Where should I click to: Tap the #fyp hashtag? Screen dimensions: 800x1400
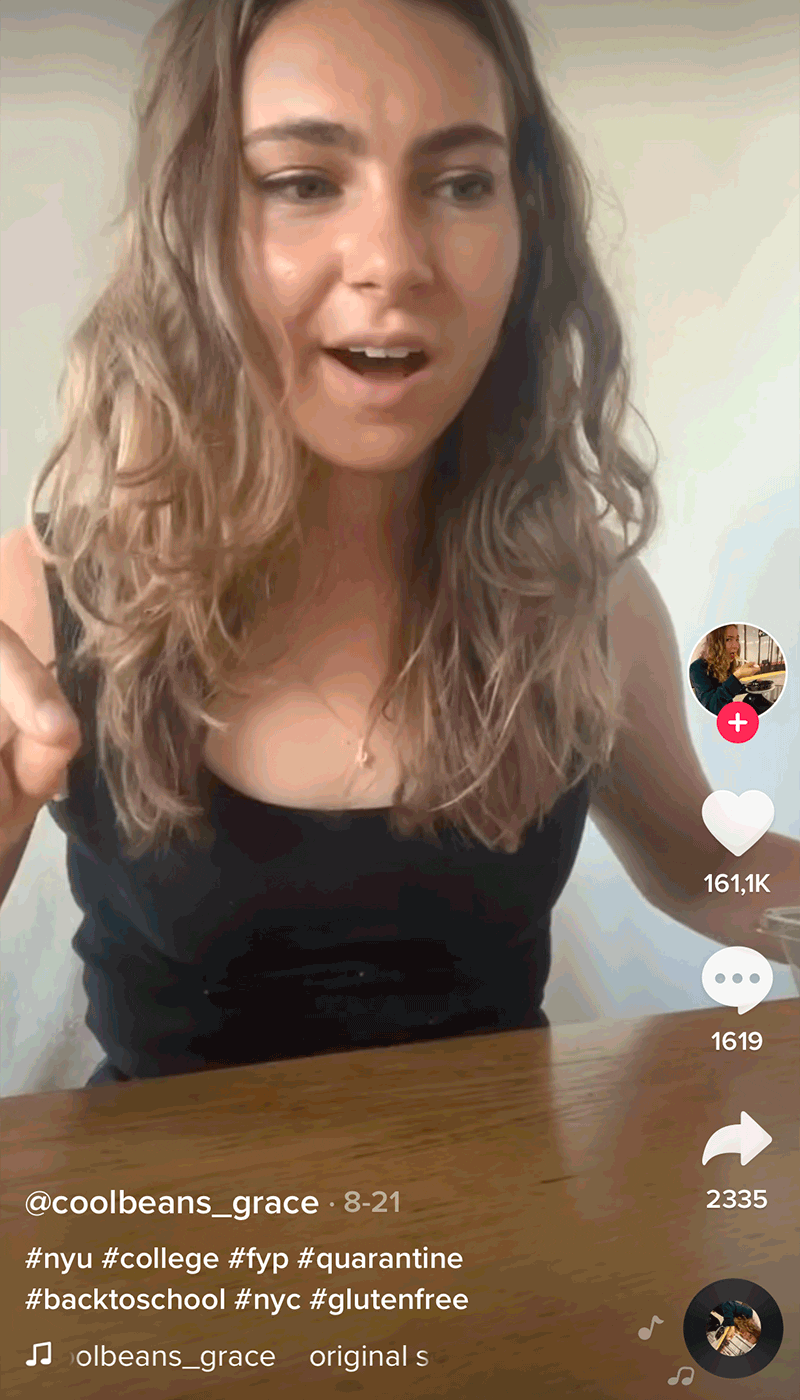pos(259,1258)
